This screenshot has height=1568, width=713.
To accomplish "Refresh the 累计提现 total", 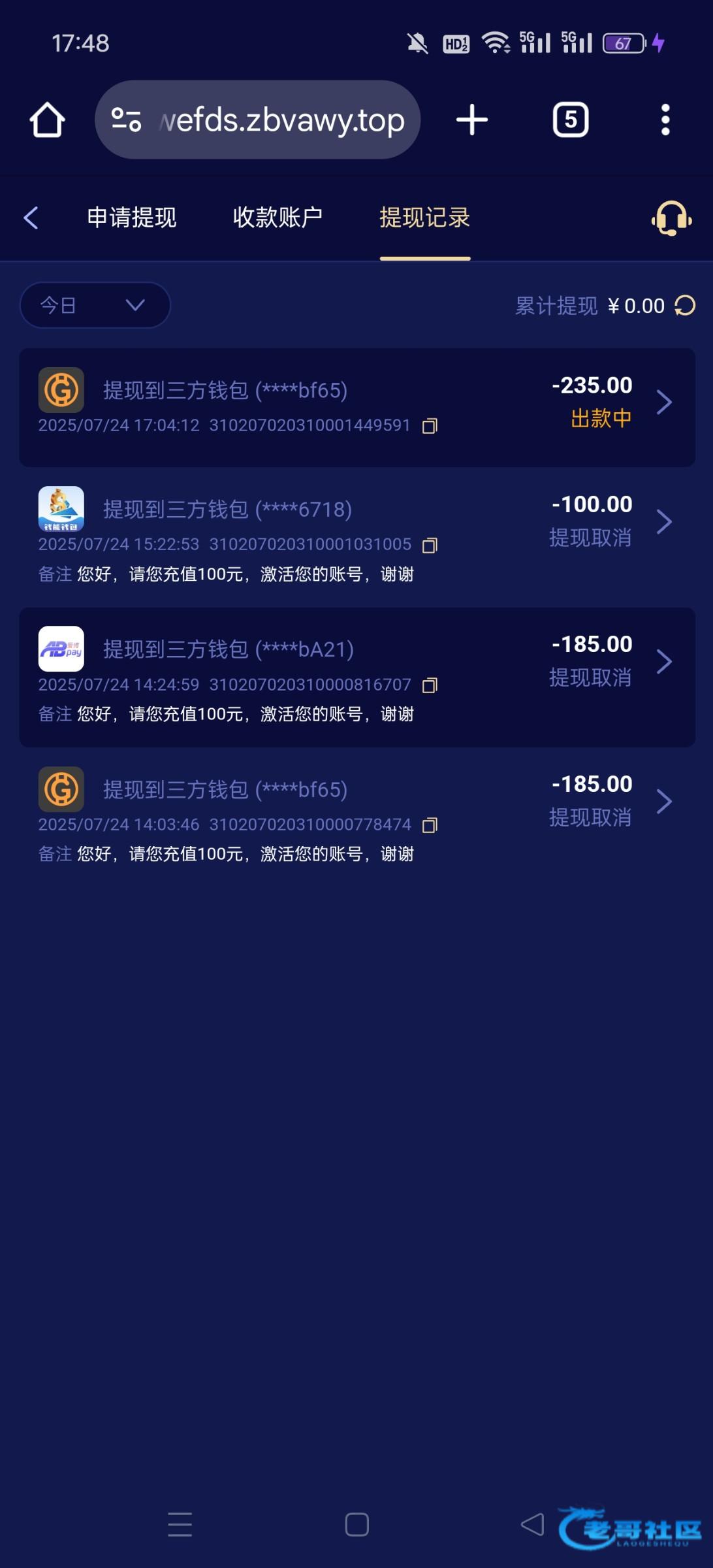I will [685, 305].
